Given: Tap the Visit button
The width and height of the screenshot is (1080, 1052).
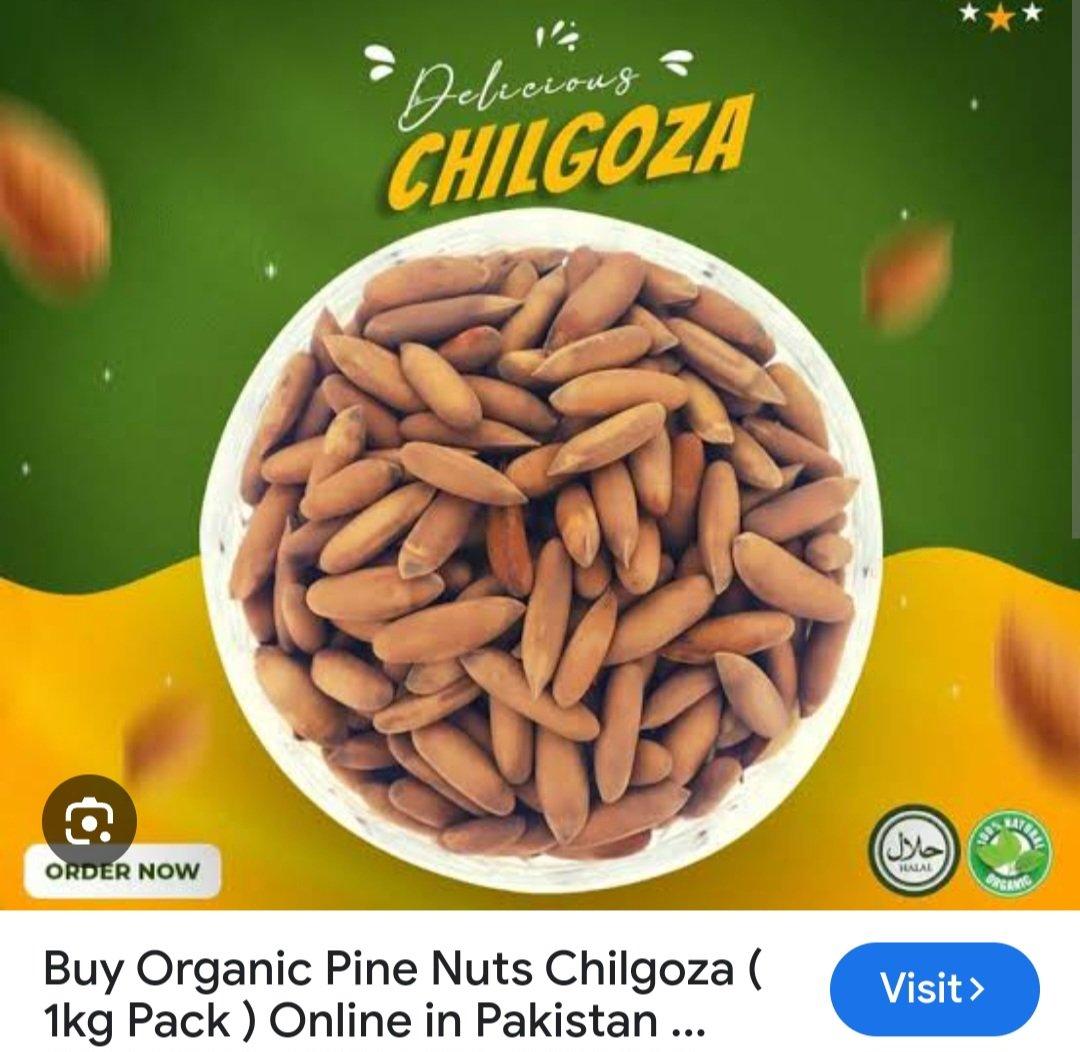Looking at the screenshot, I should 934,989.
